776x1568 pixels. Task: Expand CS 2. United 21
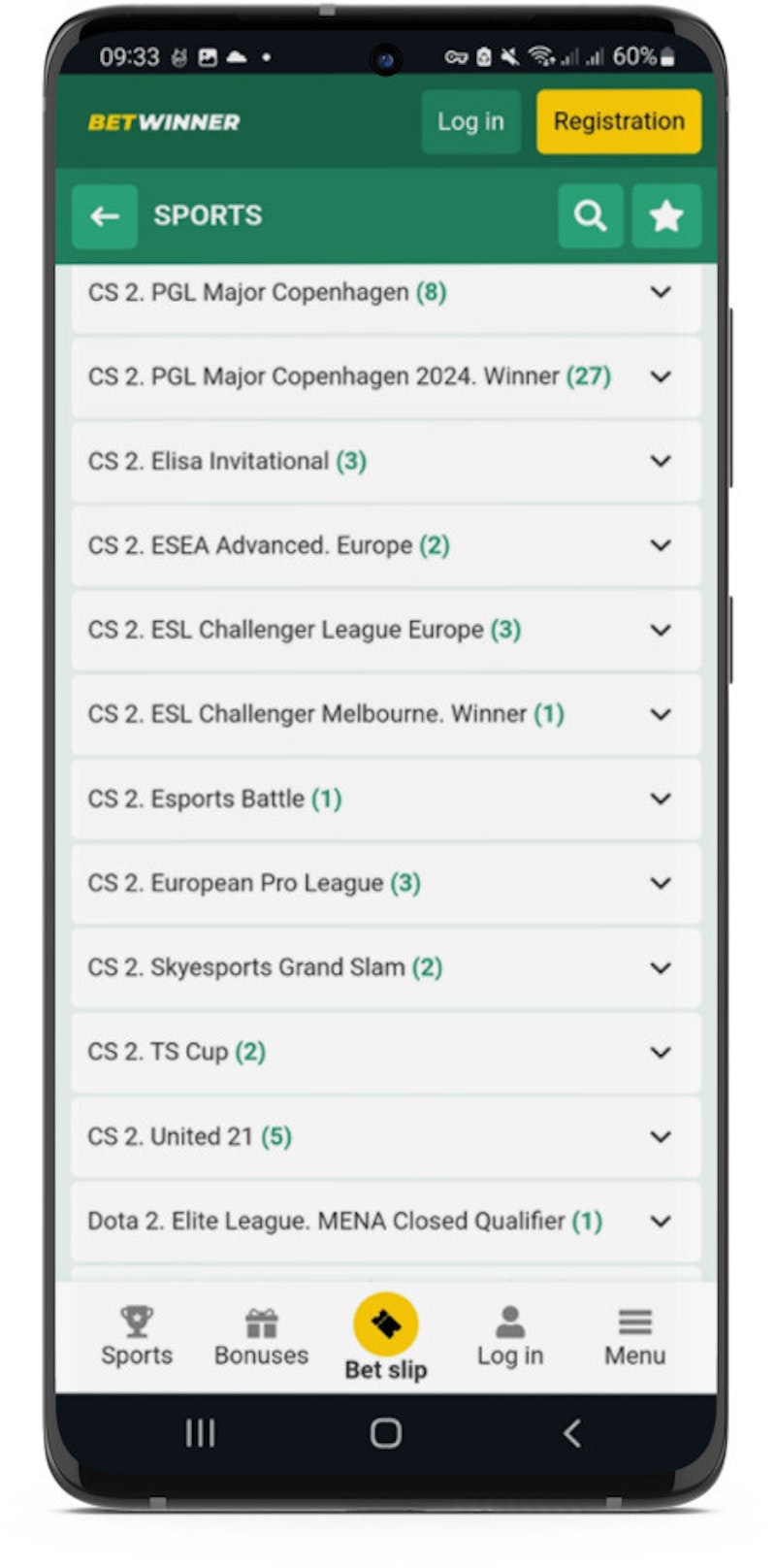pyautogui.click(x=385, y=1136)
